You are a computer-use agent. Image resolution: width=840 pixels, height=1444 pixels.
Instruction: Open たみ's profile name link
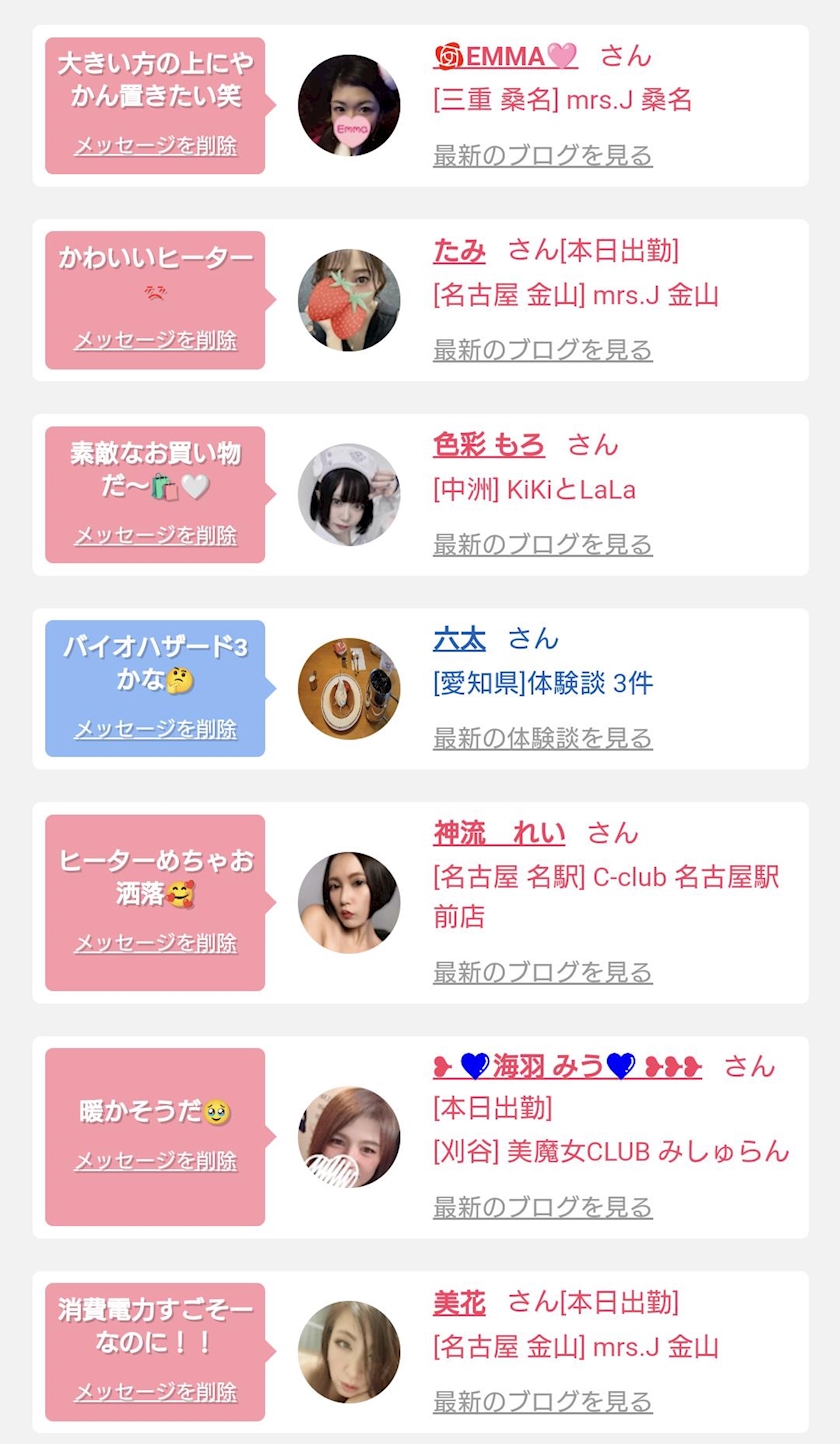459,250
